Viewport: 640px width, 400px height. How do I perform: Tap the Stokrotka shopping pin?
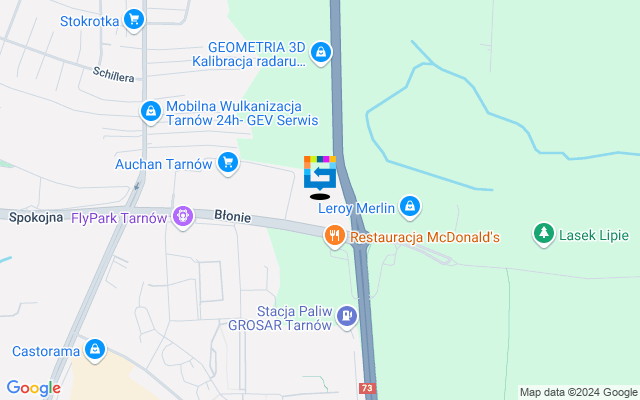[134, 19]
